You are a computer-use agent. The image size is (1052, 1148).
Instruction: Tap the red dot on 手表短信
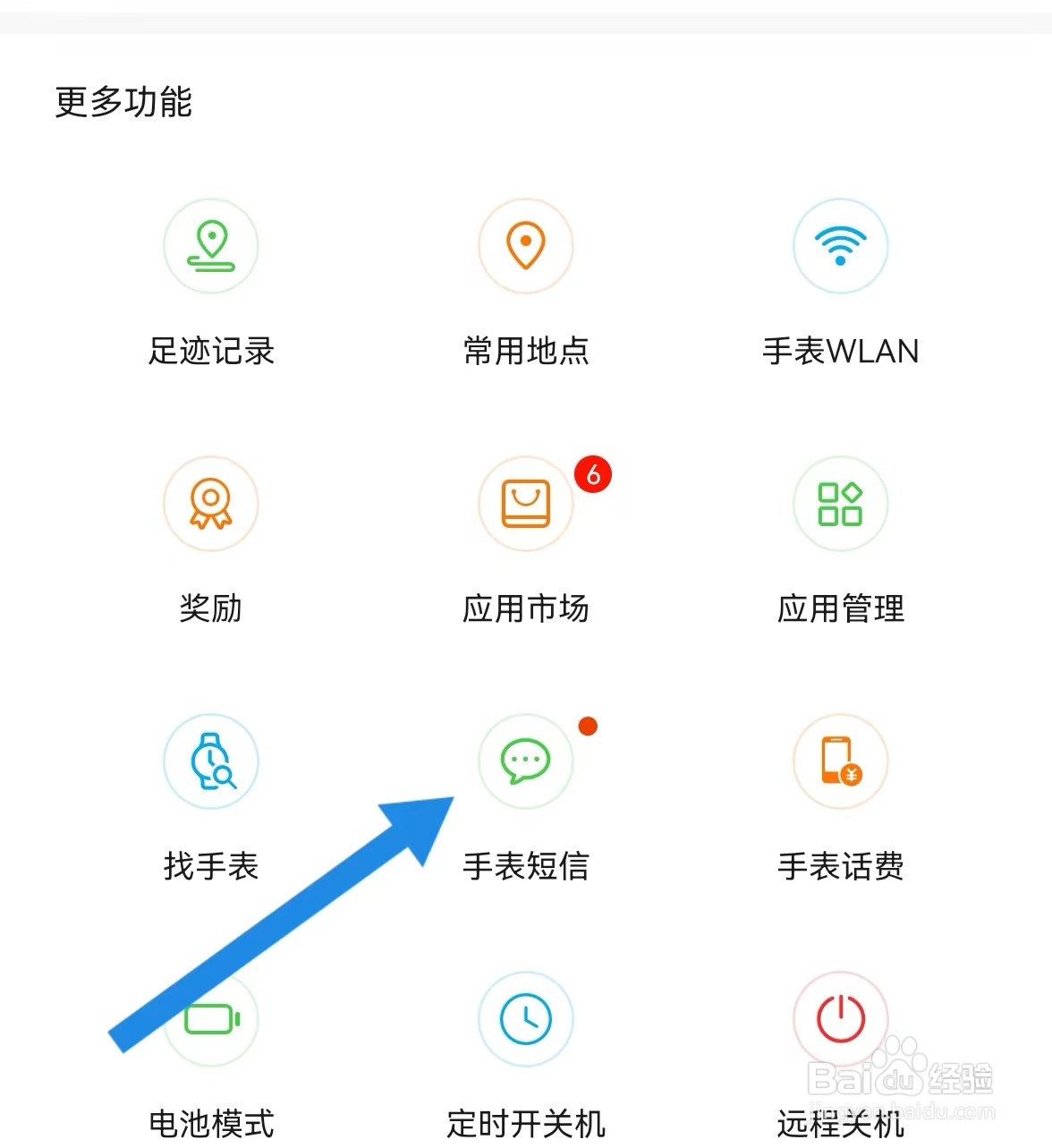pyautogui.click(x=588, y=726)
